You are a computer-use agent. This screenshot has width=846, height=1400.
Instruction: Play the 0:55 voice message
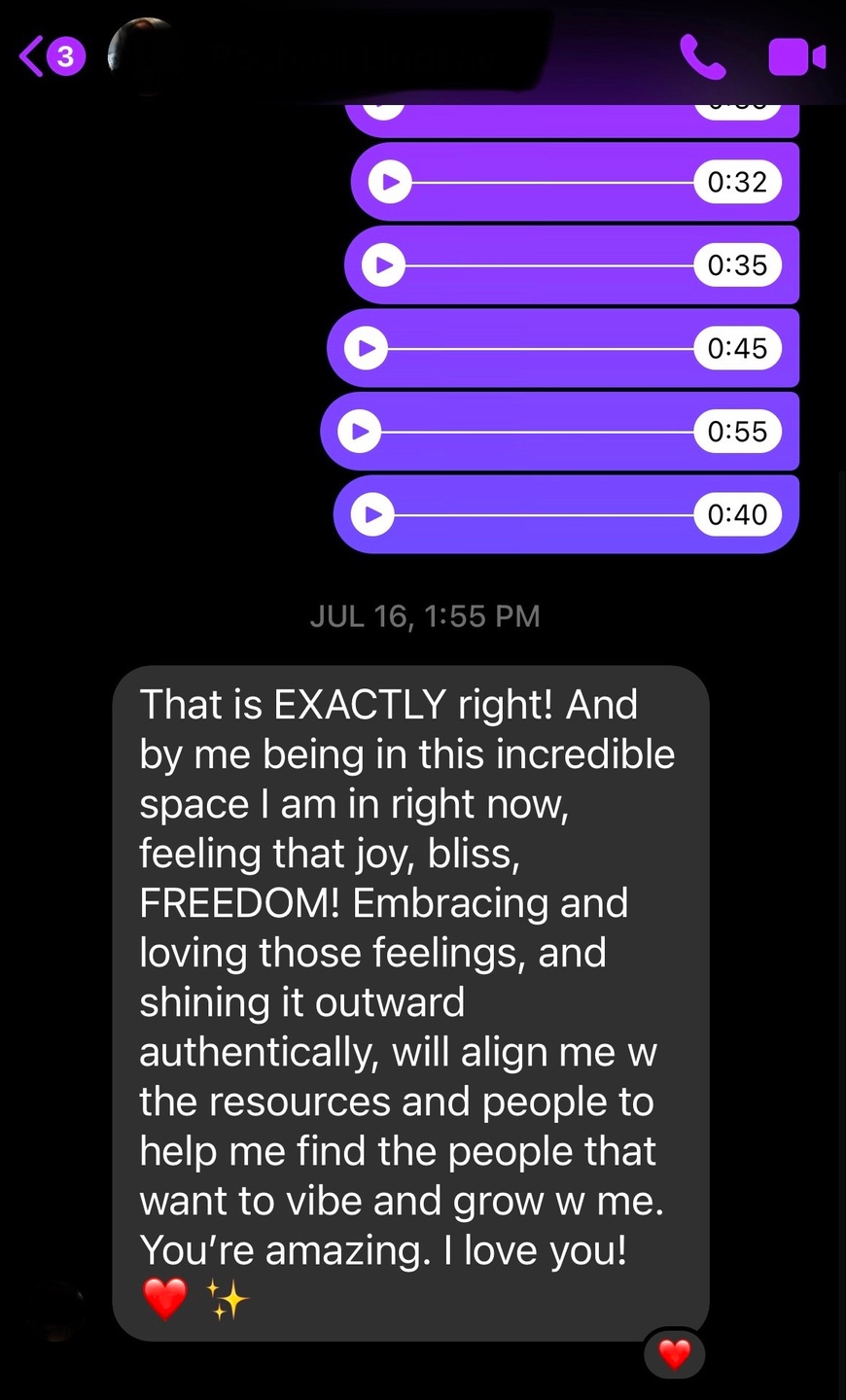pos(359,432)
